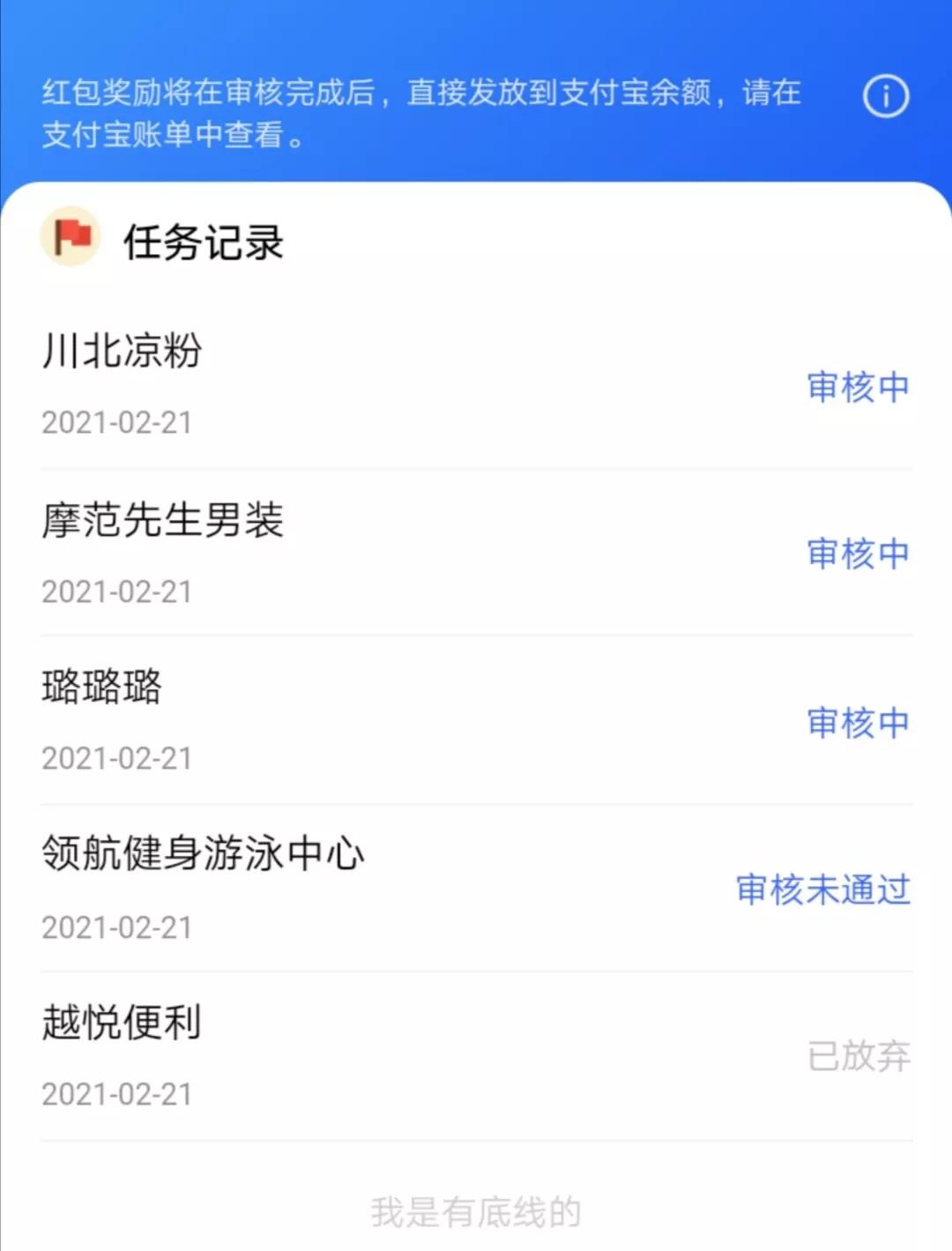View the 领航健身游泳中心 task record
The width and height of the screenshot is (952, 1251).
coord(476,889)
